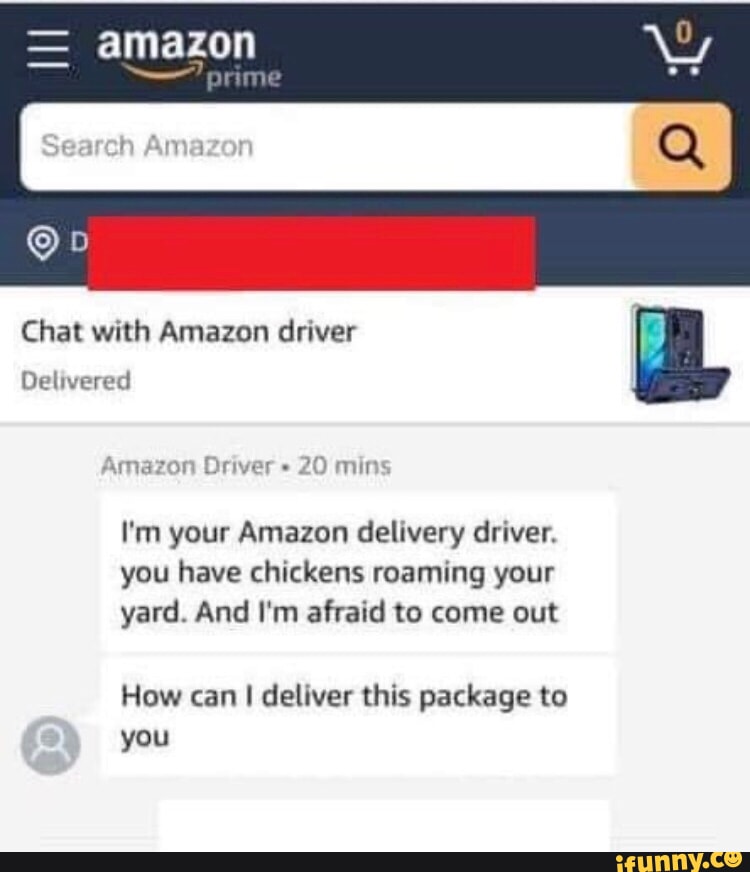Go to the Amazon Prime home page

(x=186, y=55)
